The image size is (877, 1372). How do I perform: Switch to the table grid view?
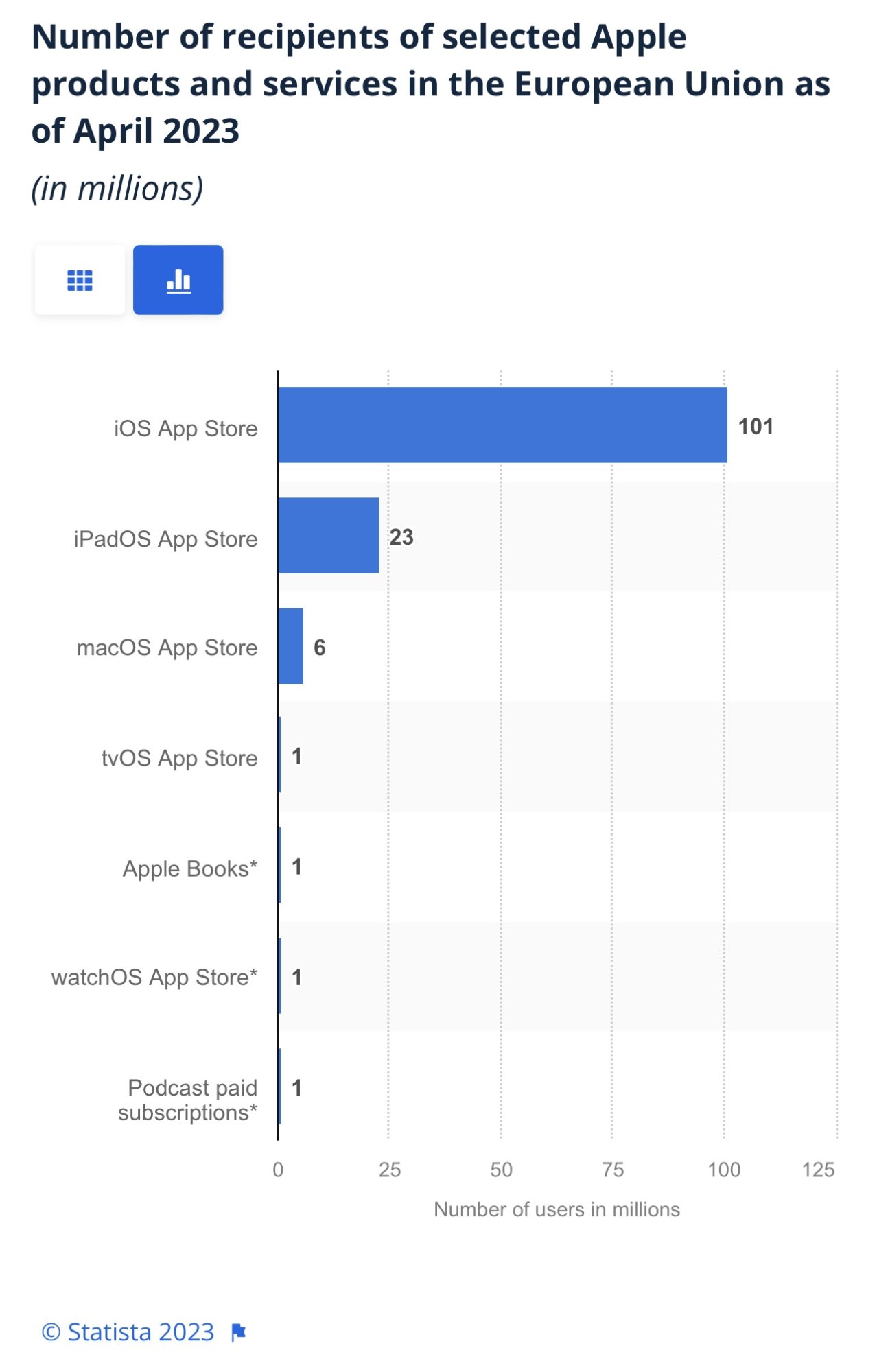(80, 280)
